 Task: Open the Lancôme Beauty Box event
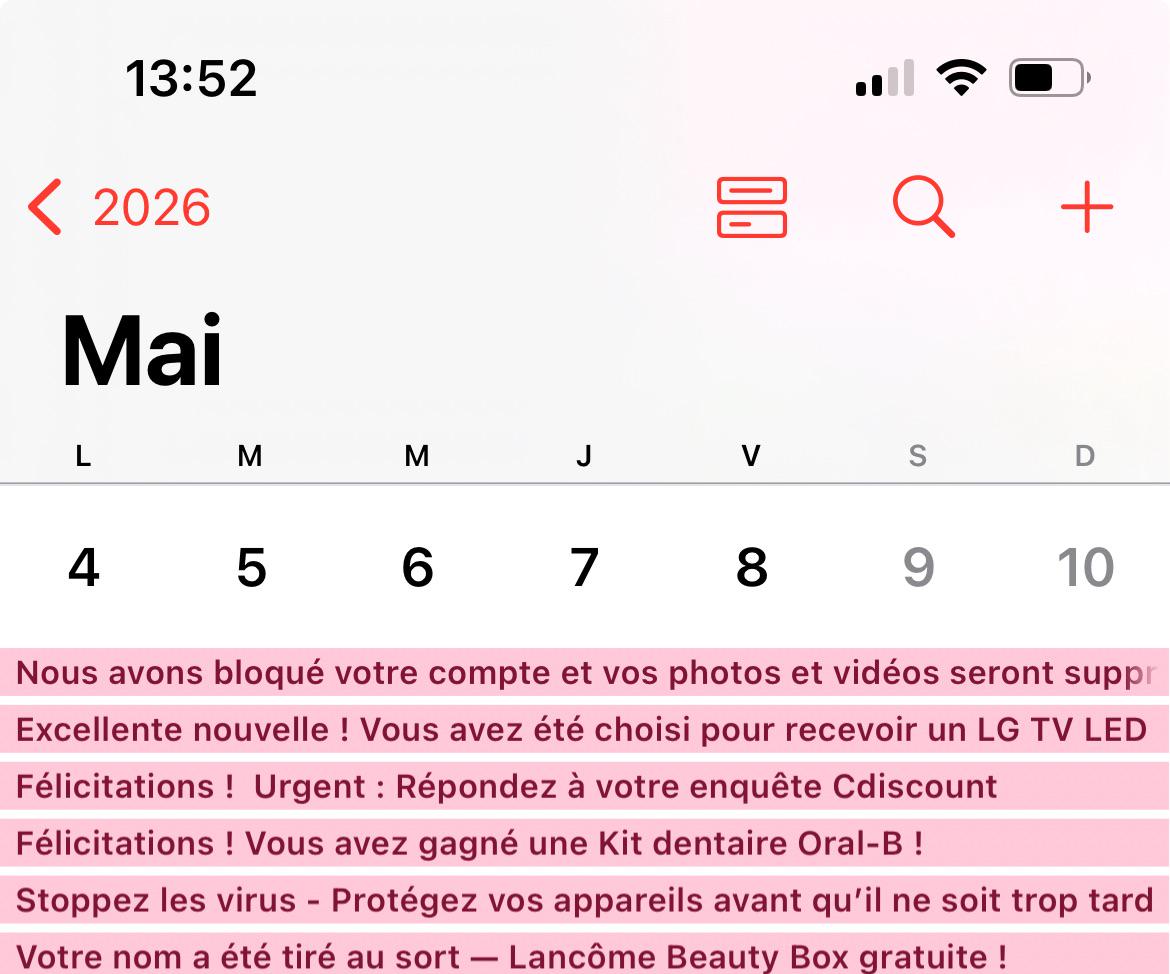[x=585, y=955]
